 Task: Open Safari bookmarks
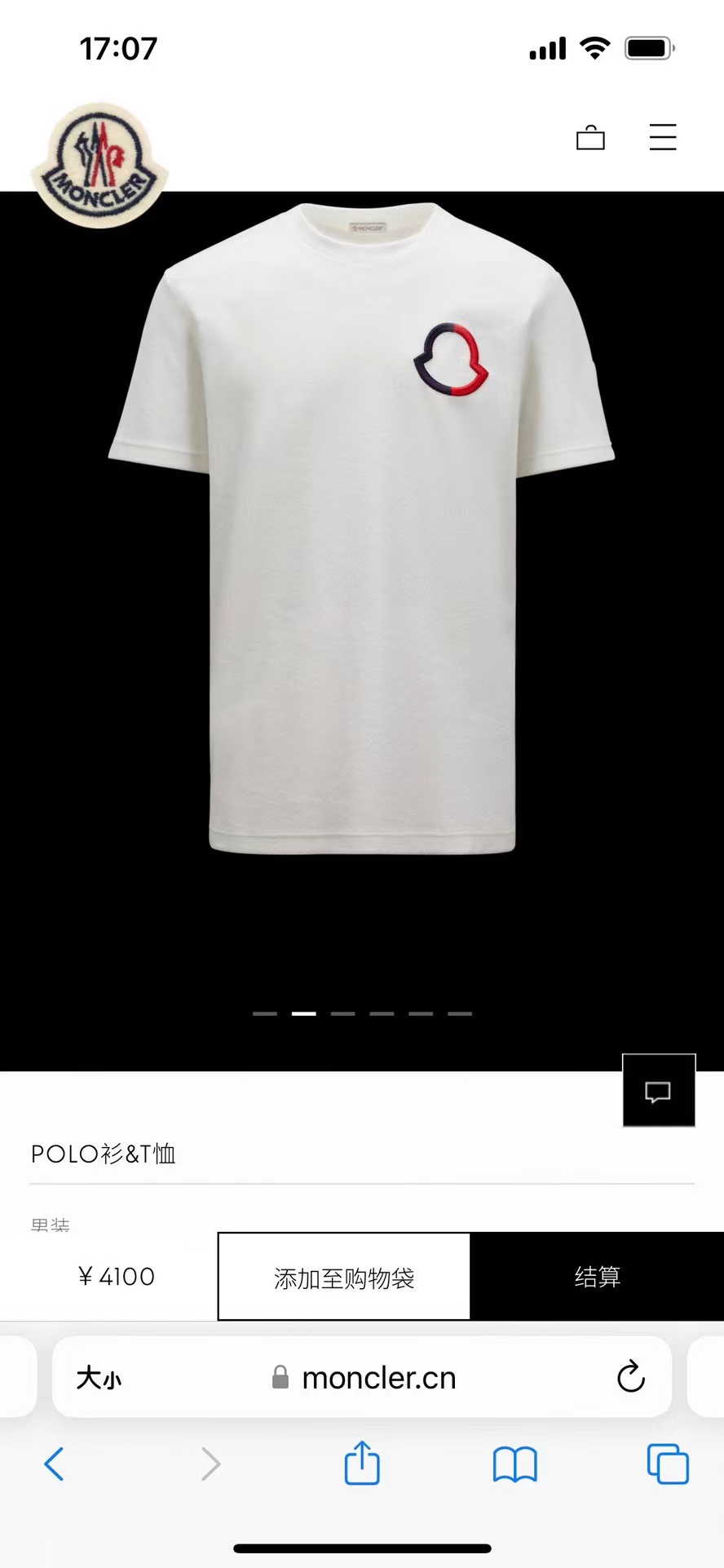coord(514,1464)
